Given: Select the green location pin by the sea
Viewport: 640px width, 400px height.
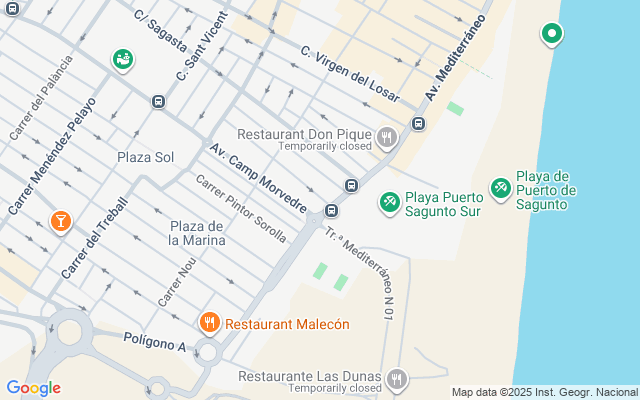Looking at the screenshot, I should click(x=552, y=34).
